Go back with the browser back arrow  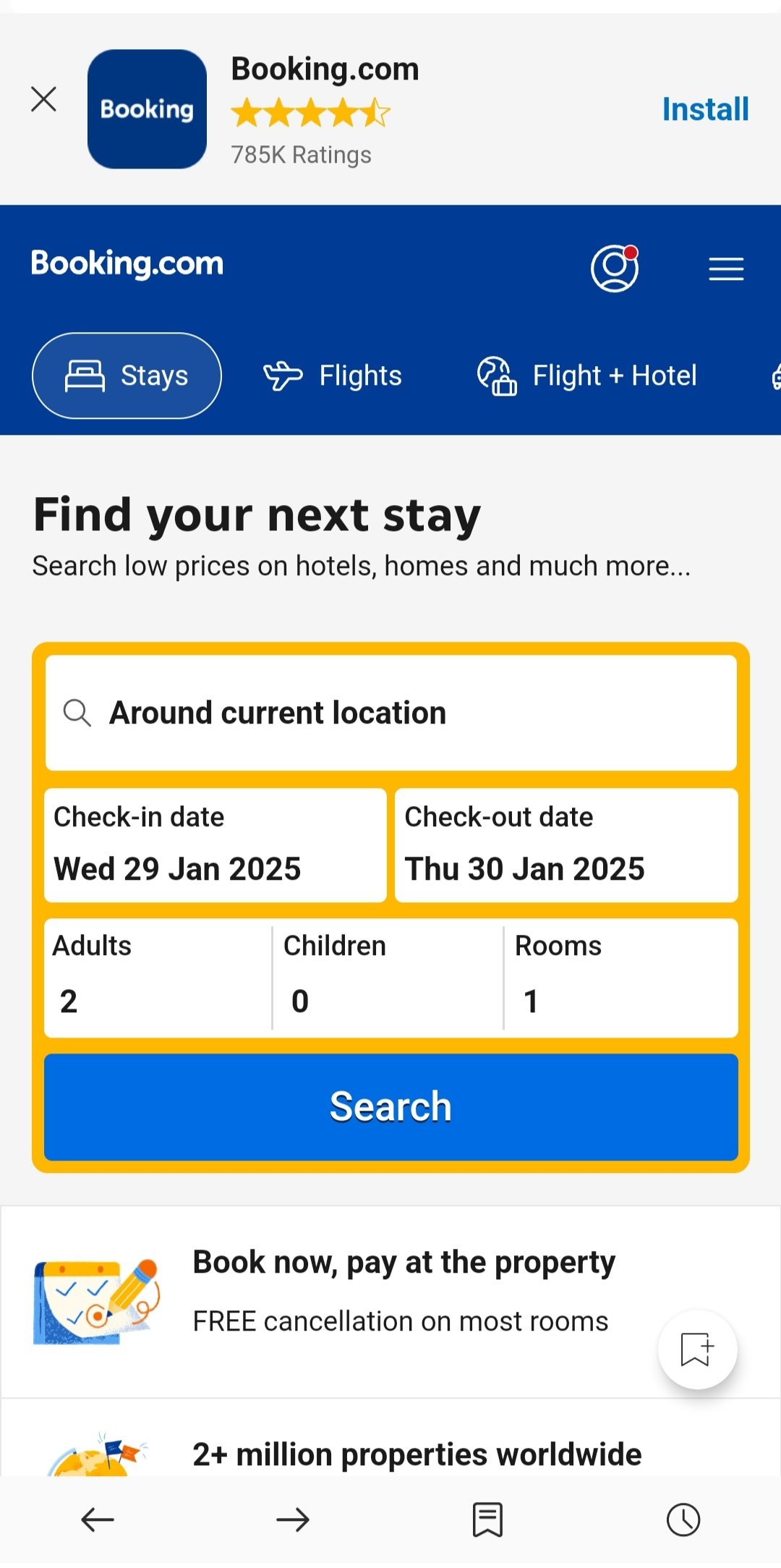tap(98, 1520)
